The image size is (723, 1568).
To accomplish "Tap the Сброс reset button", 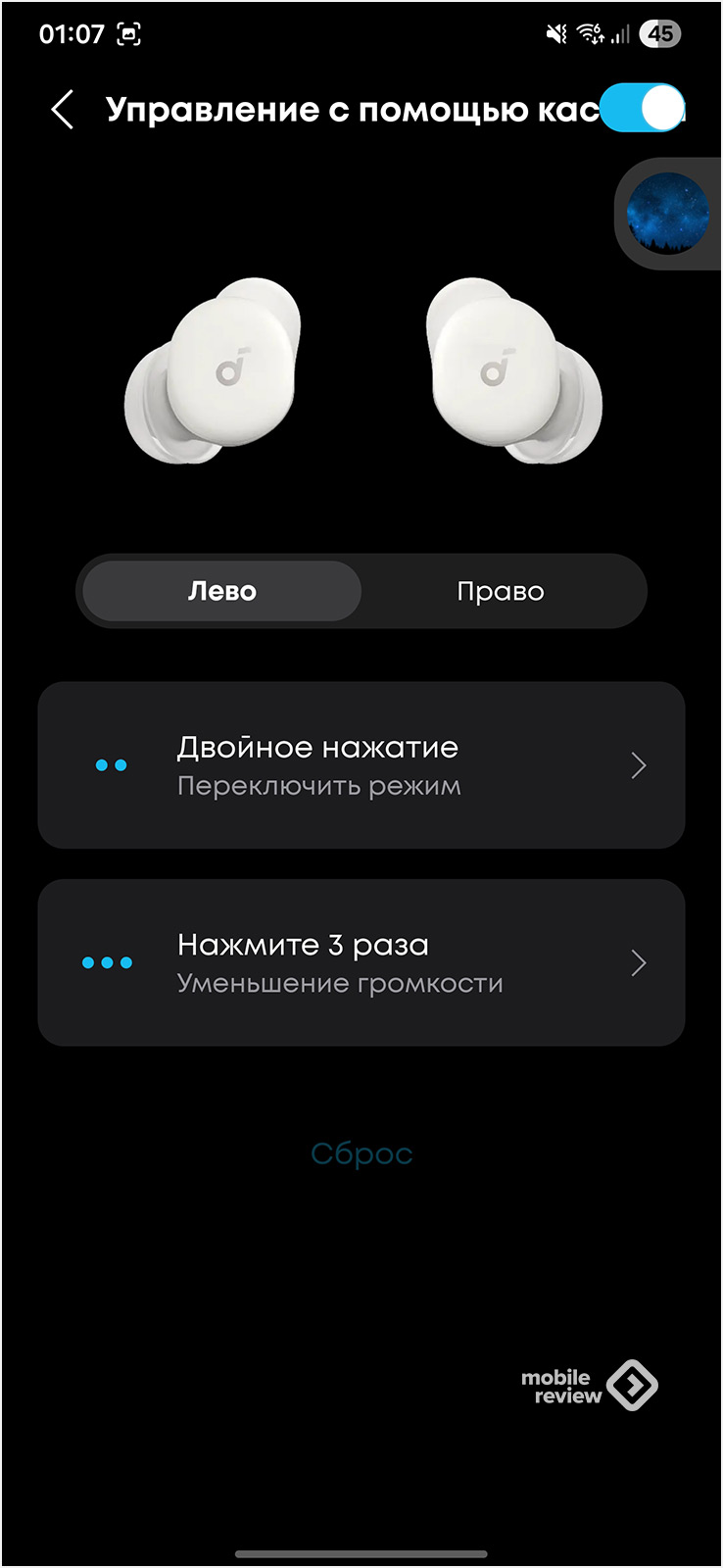I will [361, 1153].
